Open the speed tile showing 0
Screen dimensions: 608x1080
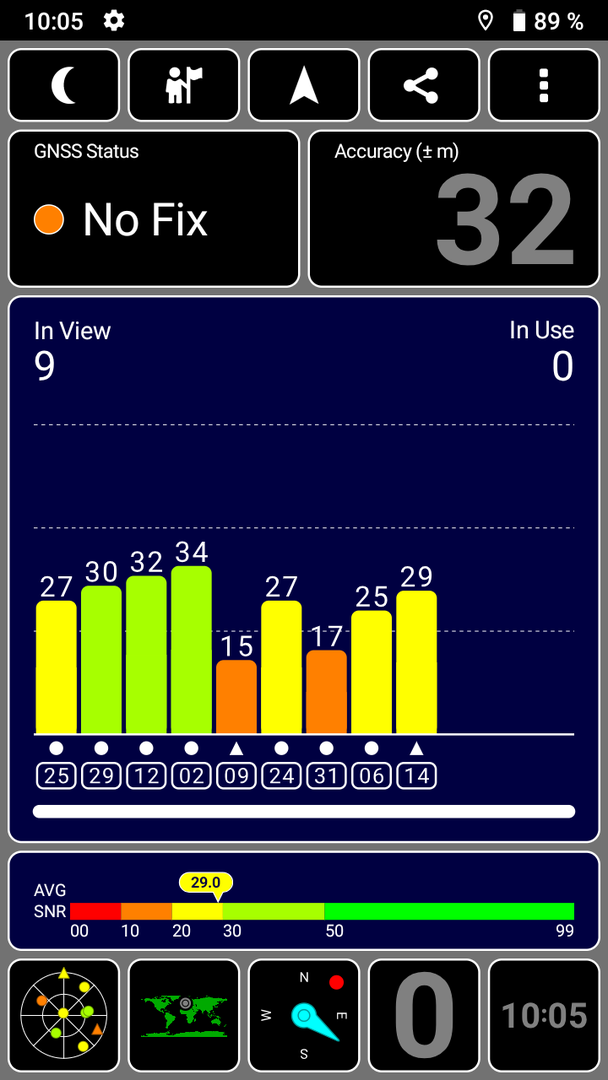pos(424,1015)
